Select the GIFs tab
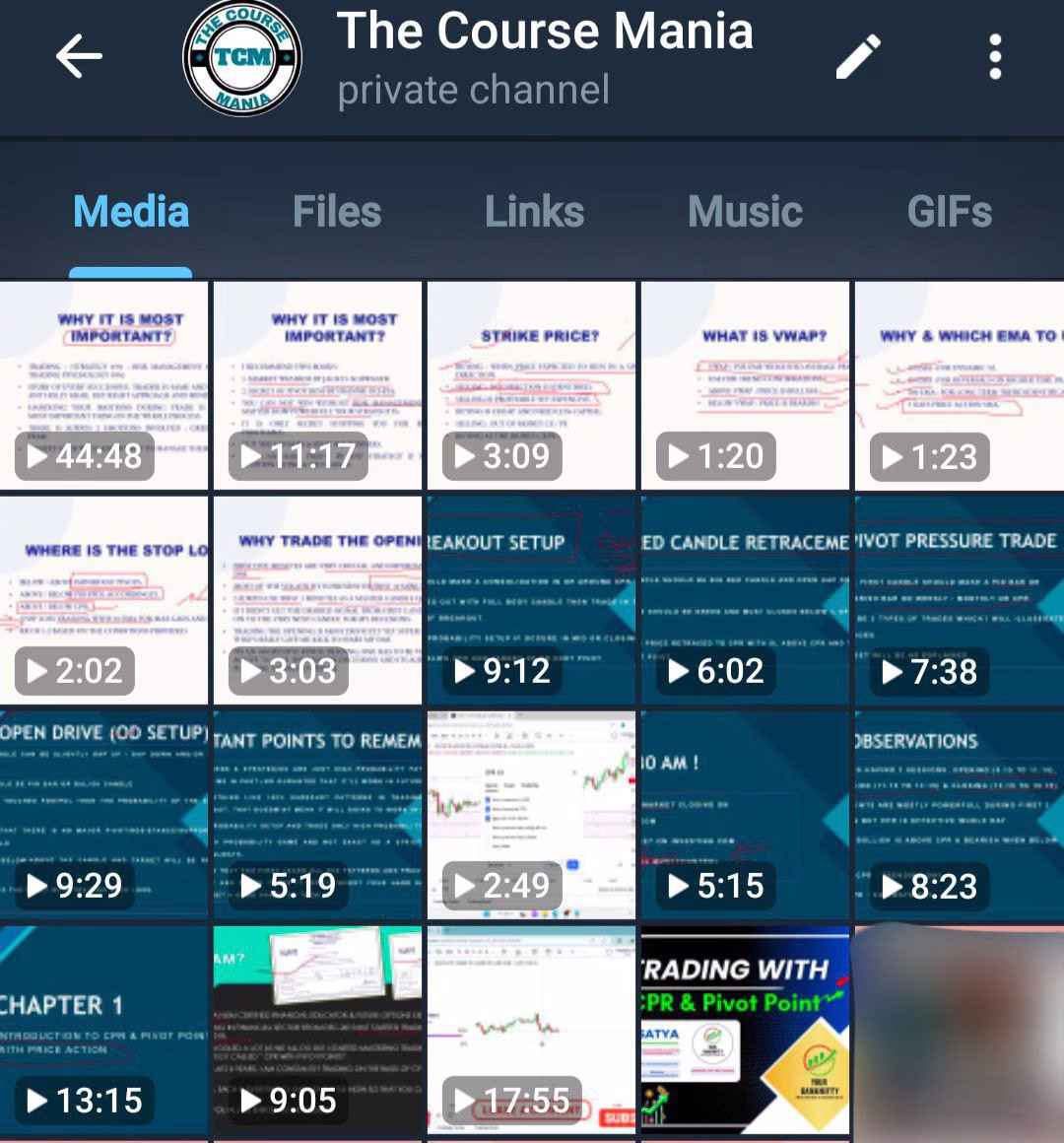The height and width of the screenshot is (1143, 1064). pos(949,212)
